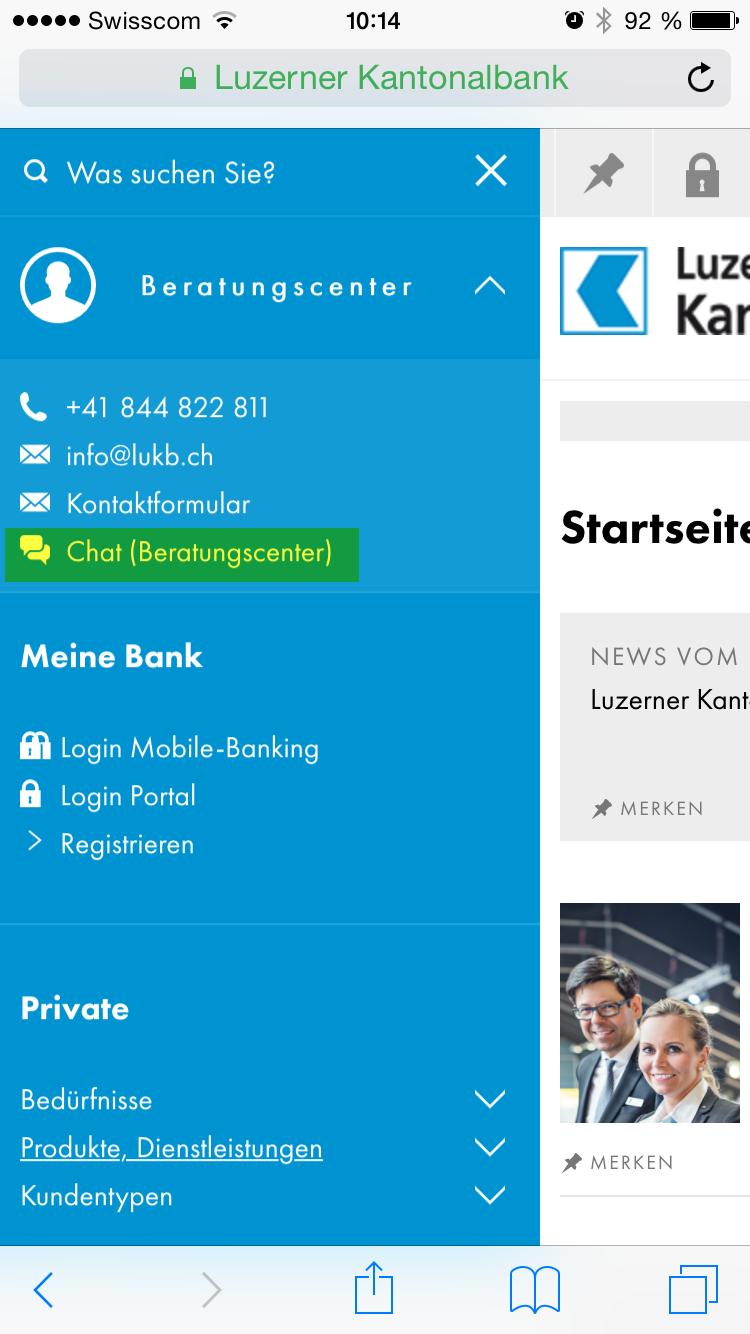Open the pinned items pin icon
Screen dimensions: 750x1334
click(x=603, y=174)
